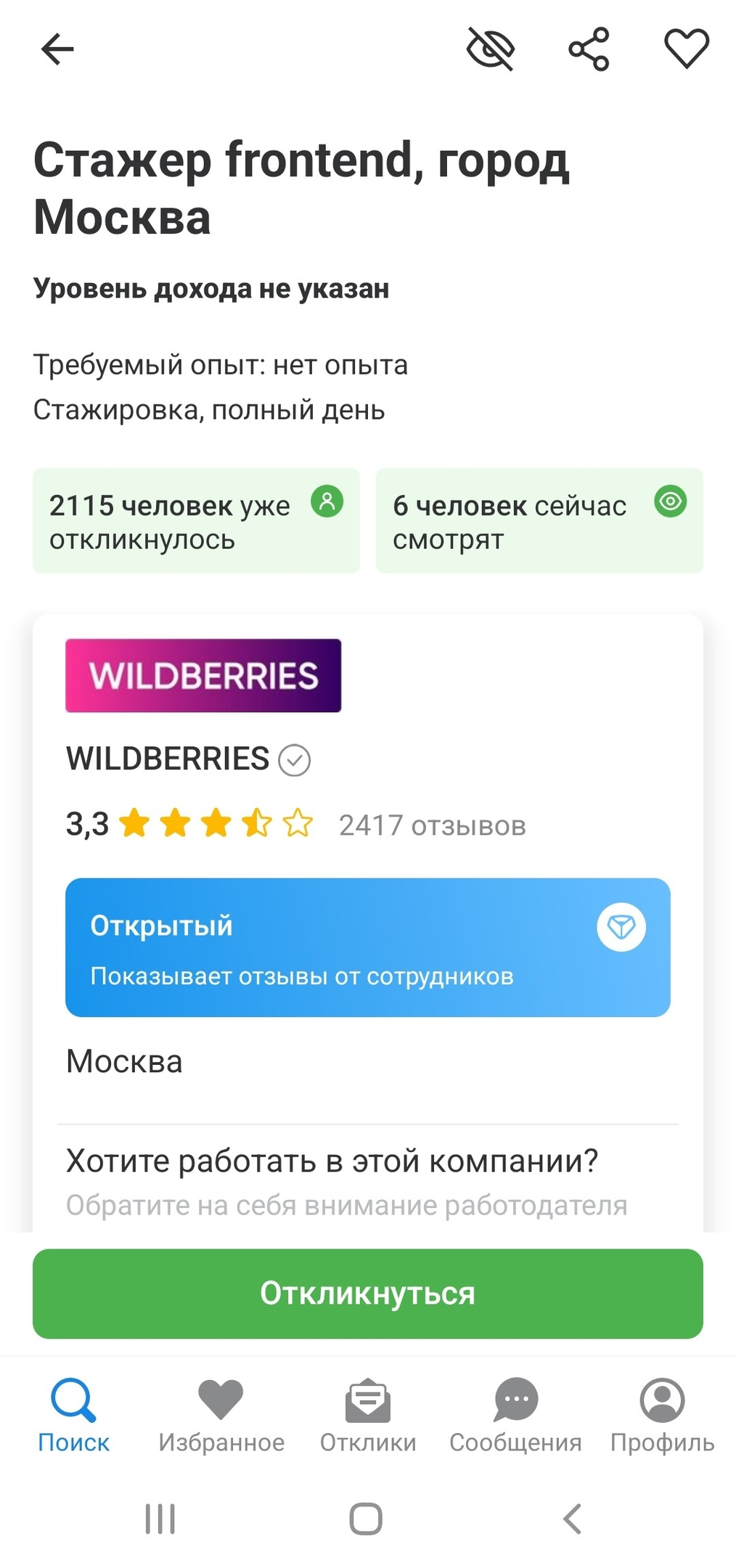The width and height of the screenshot is (736, 1568).
Task: Tap the system home button
Action: tap(366, 1519)
